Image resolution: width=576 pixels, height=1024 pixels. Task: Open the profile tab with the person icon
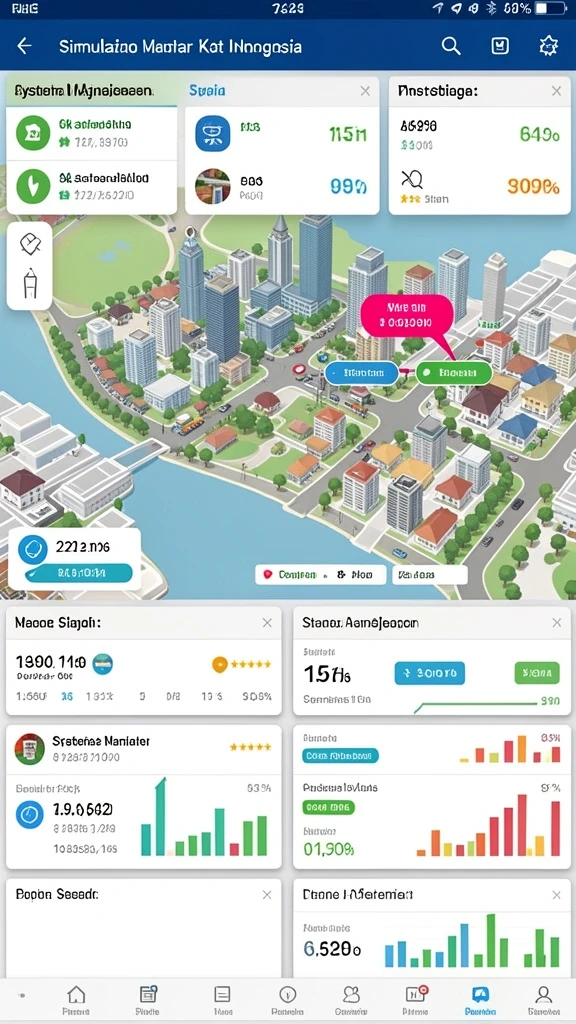pyautogui.click(x=543, y=1000)
